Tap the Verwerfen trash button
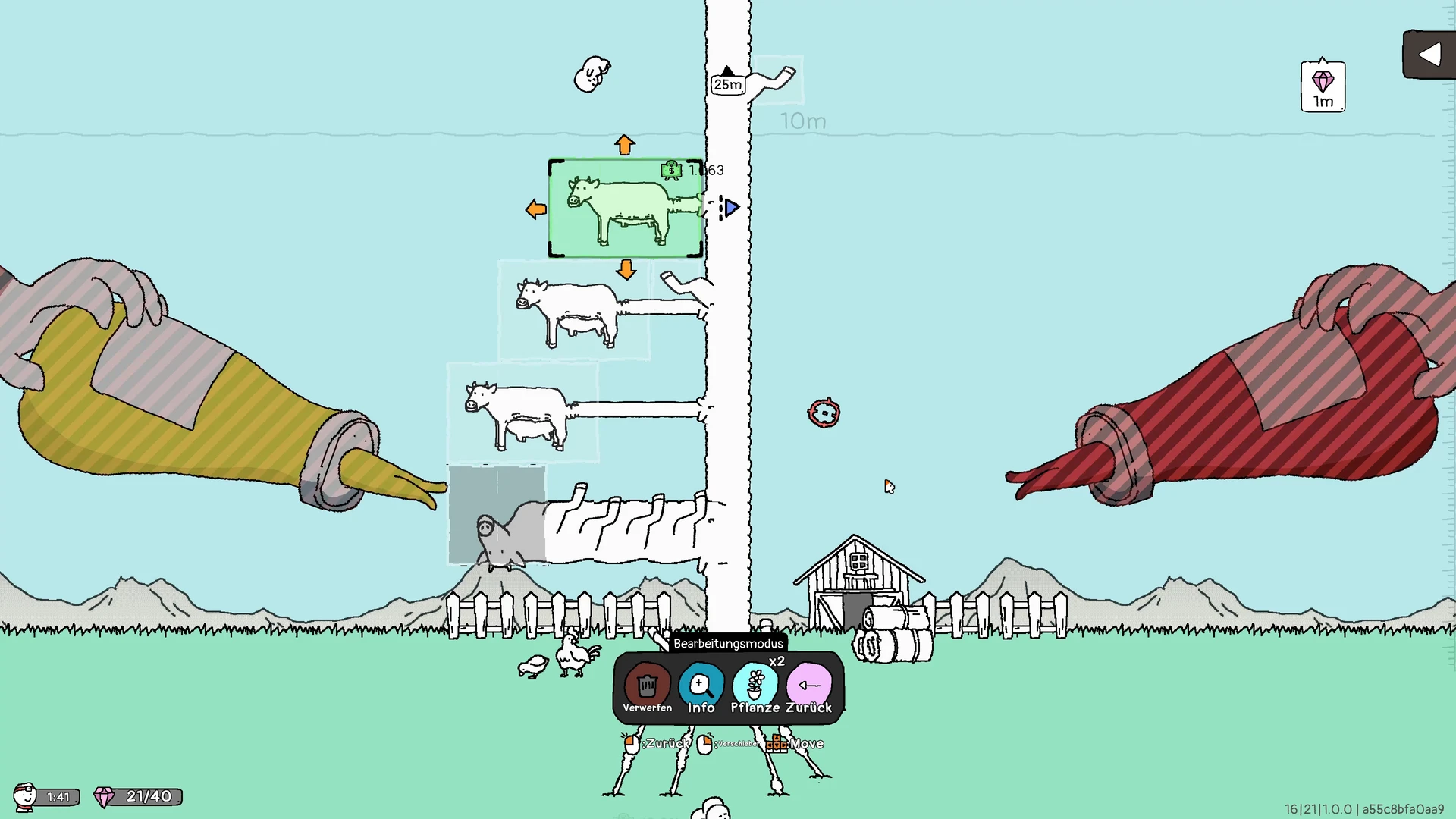1456x819 pixels. (647, 686)
